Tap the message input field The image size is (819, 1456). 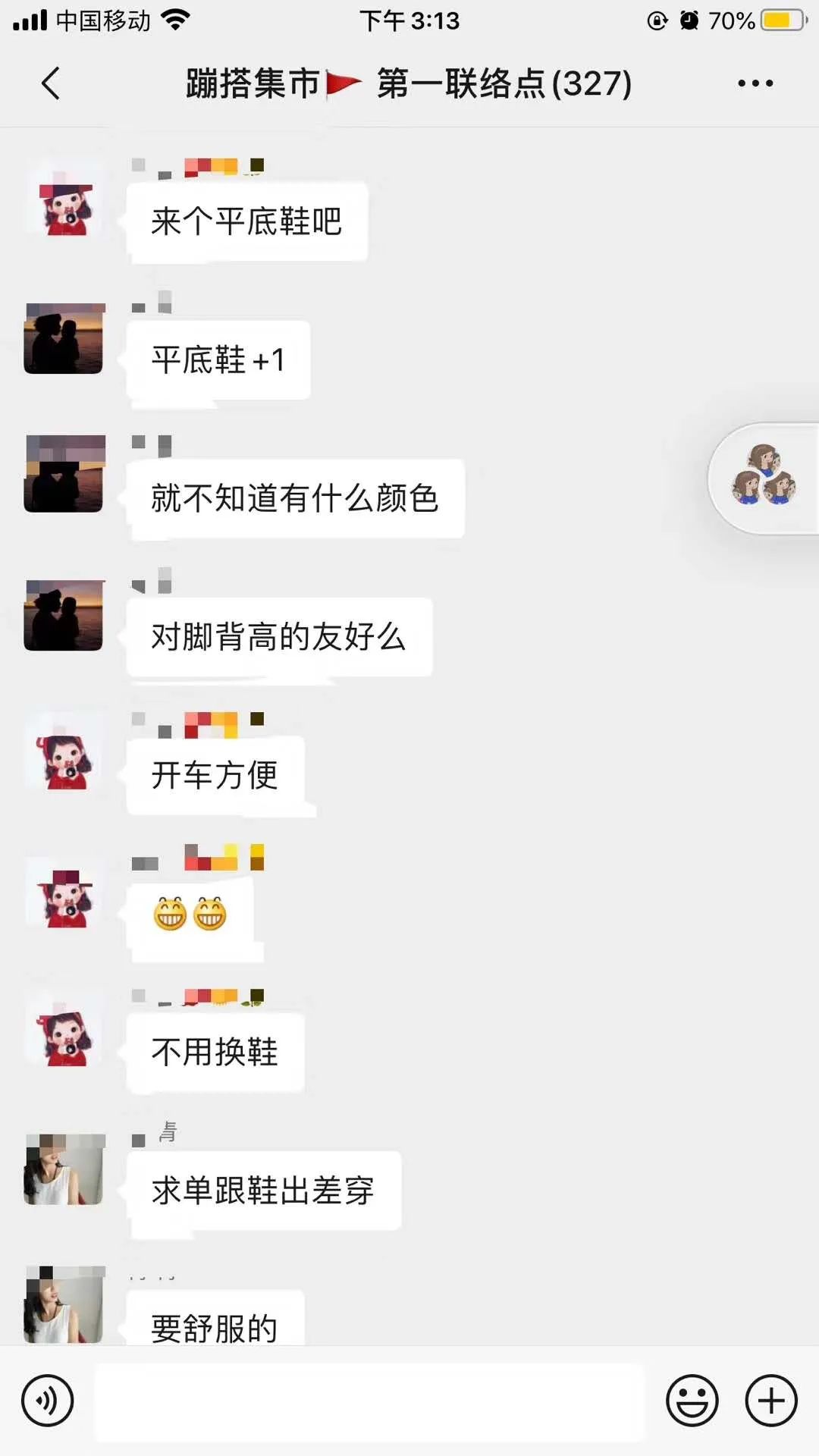click(x=369, y=1401)
